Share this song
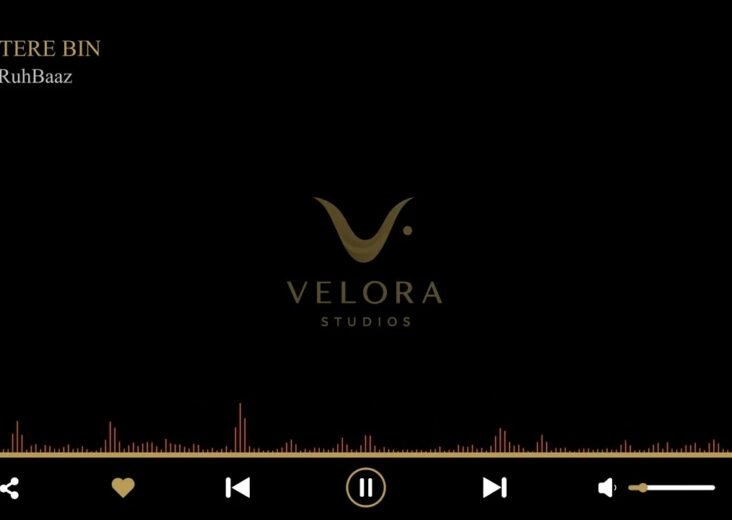 (9, 488)
